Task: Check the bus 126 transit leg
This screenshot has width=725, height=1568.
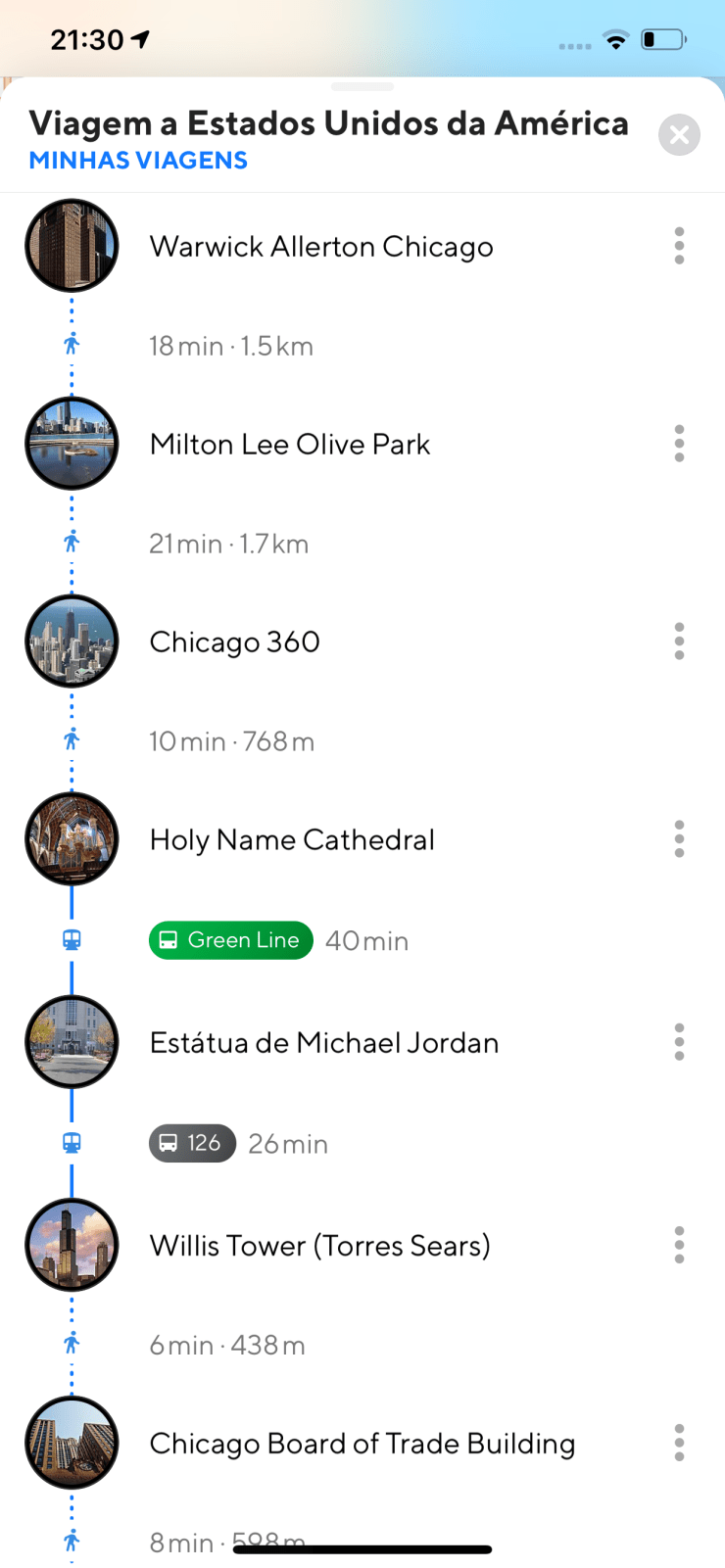Action: pyautogui.click(x=193, y=1143)
